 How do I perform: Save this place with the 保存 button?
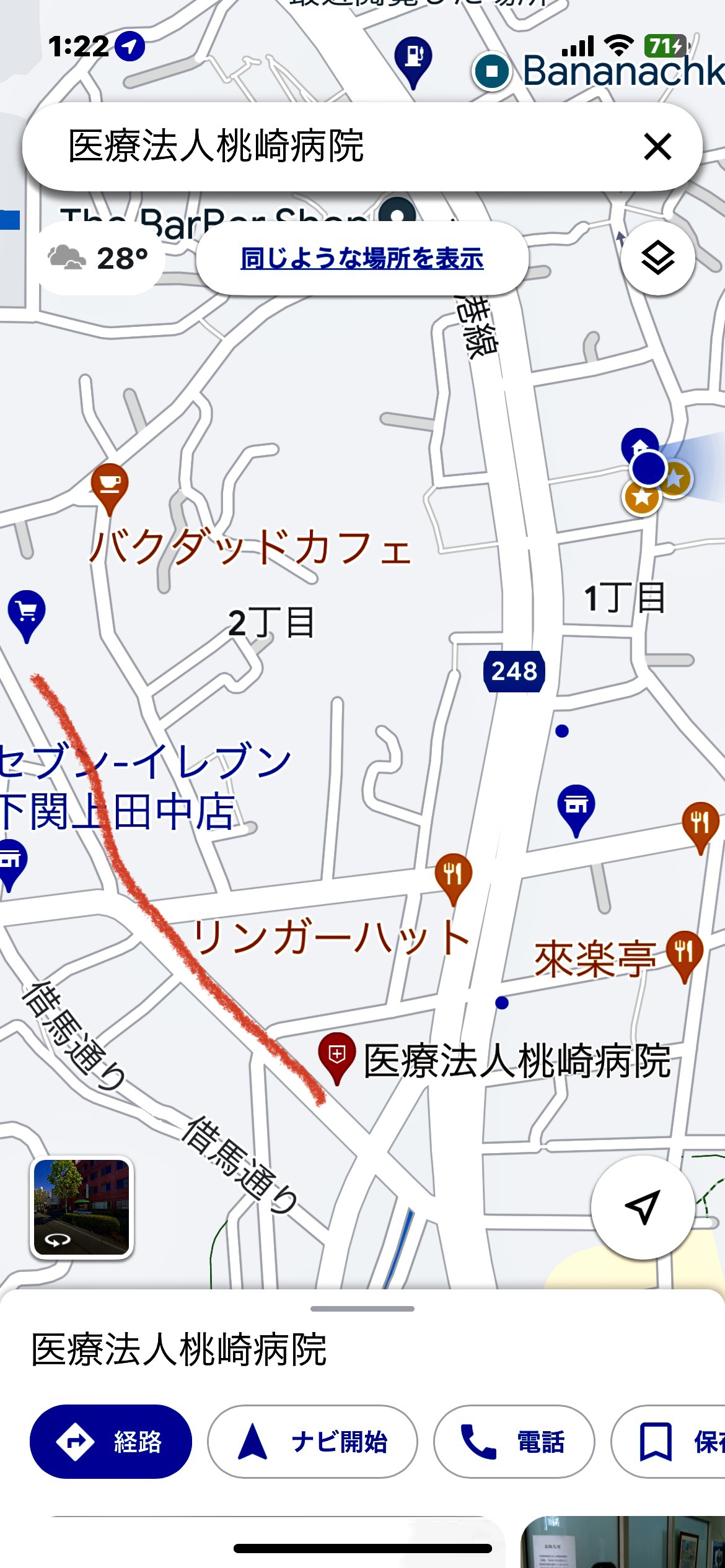pyautogui.click(x=669, y=1442)
